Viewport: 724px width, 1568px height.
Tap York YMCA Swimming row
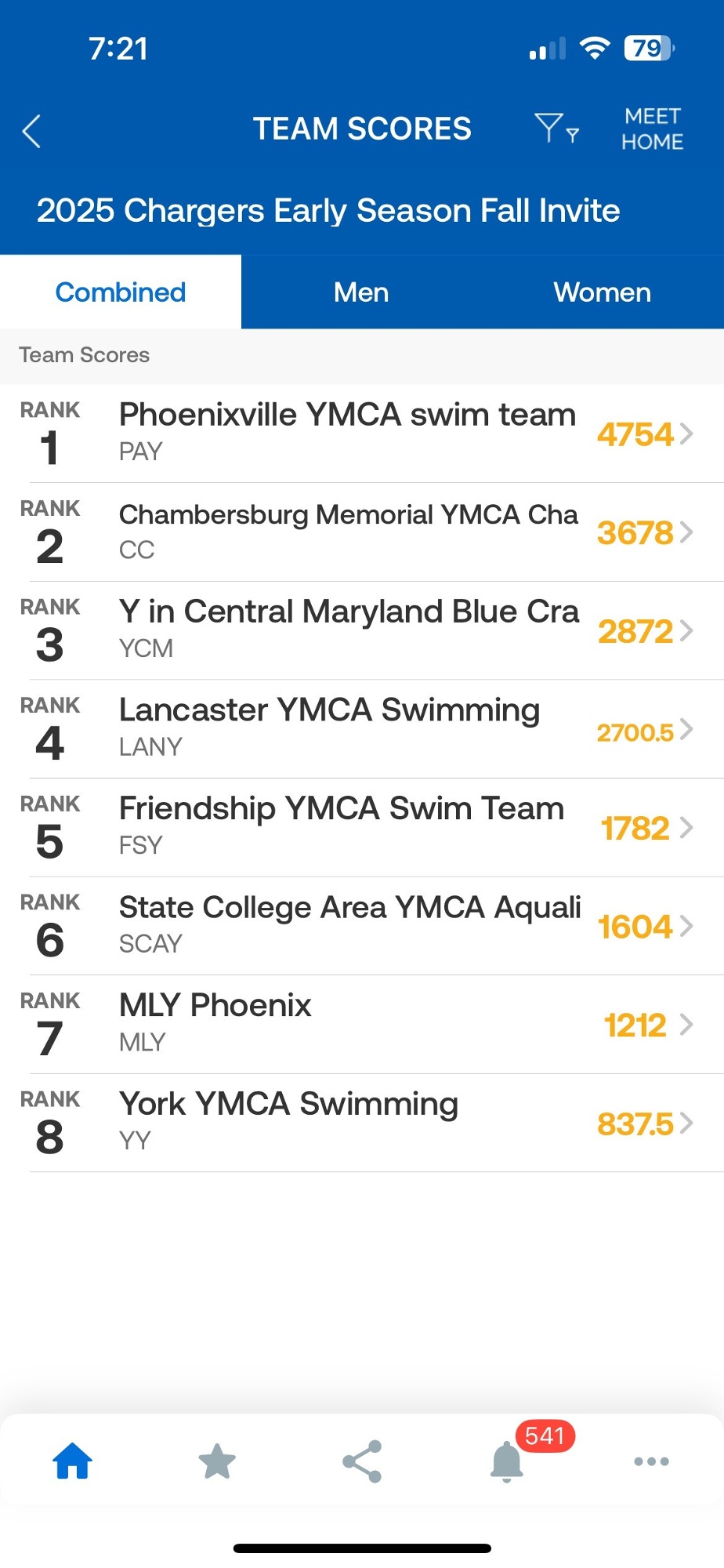[362, 1122]
